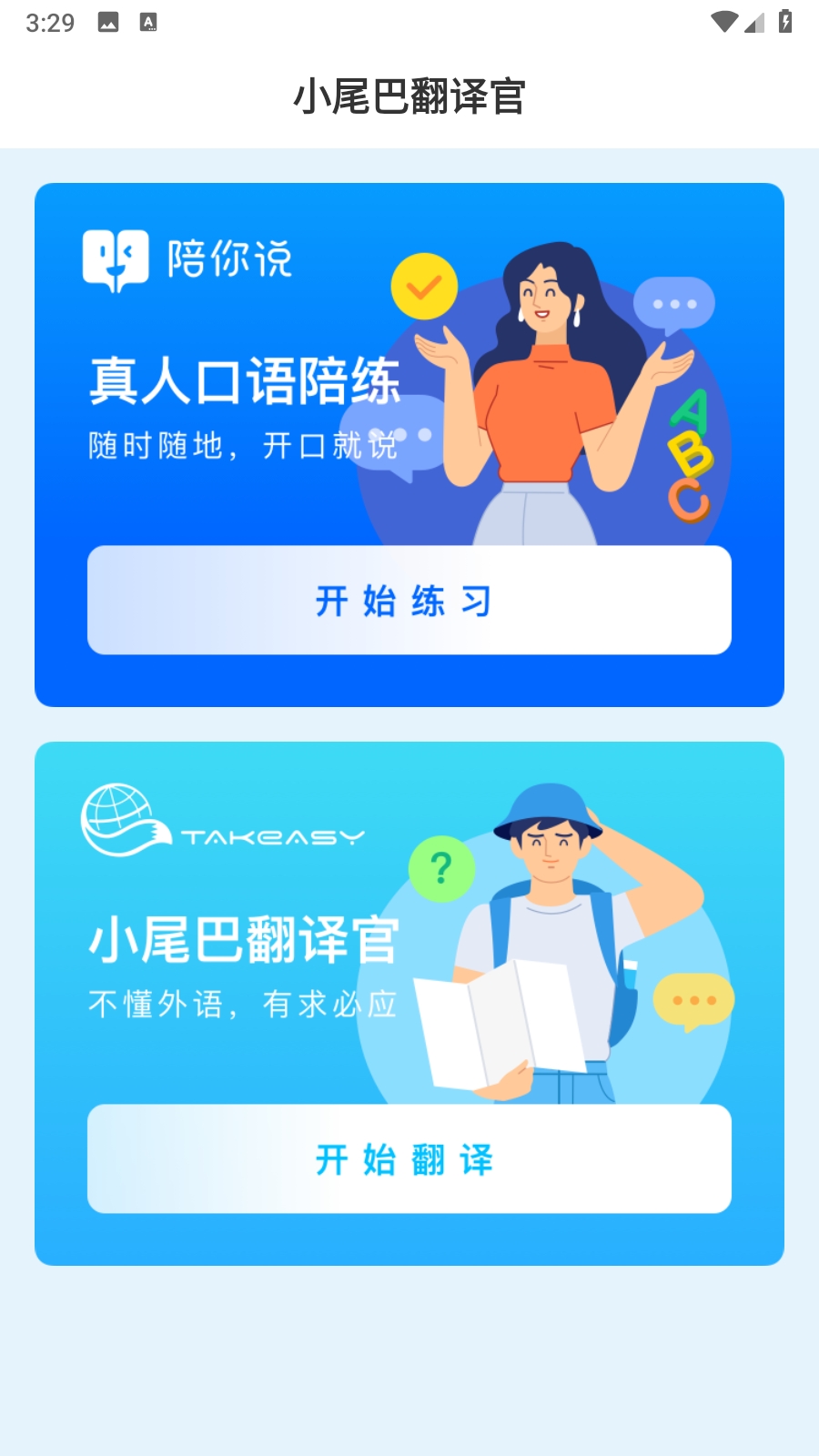Screen dimensions: 819x1456
Task: Open the TAKEASY translation card
Action: (x=409, y=1003)
